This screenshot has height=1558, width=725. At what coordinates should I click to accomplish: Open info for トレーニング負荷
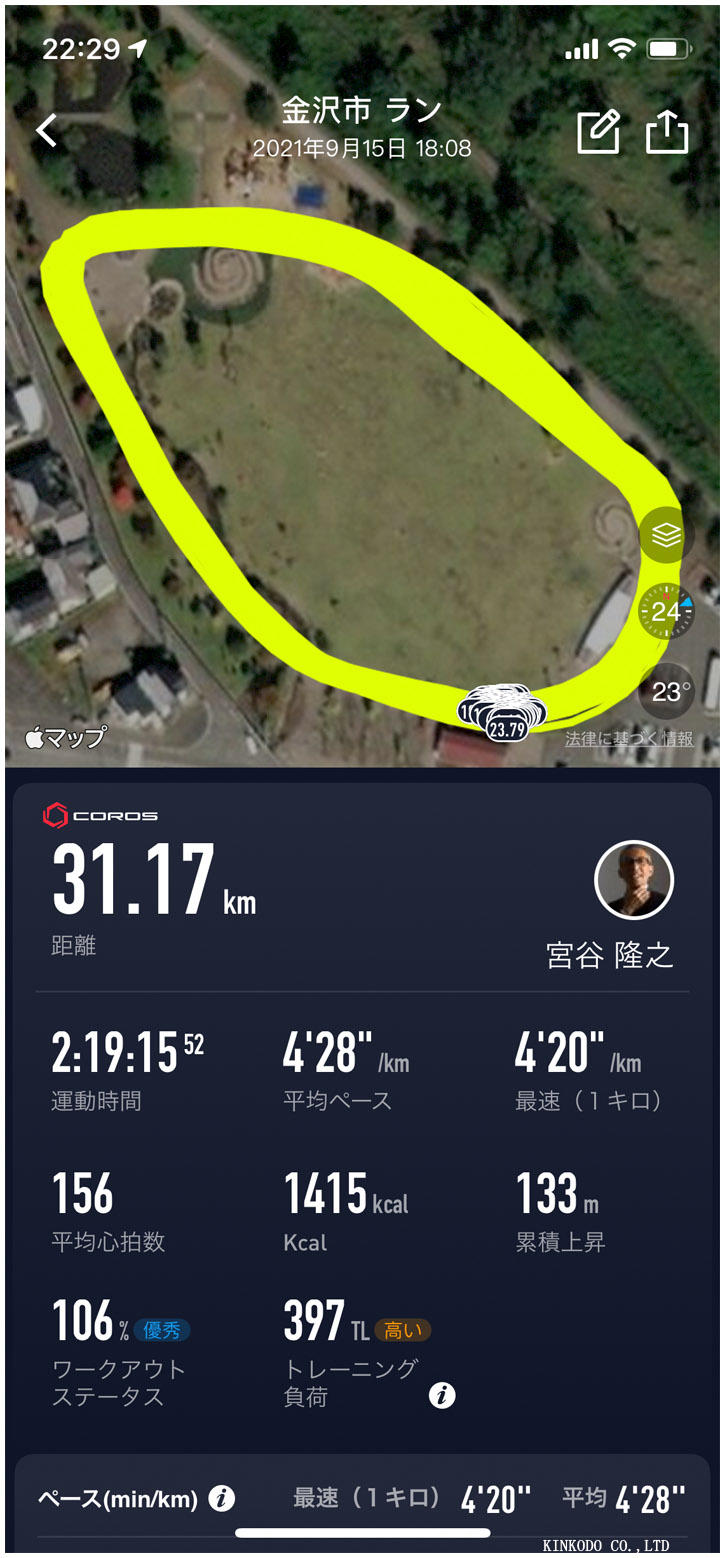[x=442, y=1396]
